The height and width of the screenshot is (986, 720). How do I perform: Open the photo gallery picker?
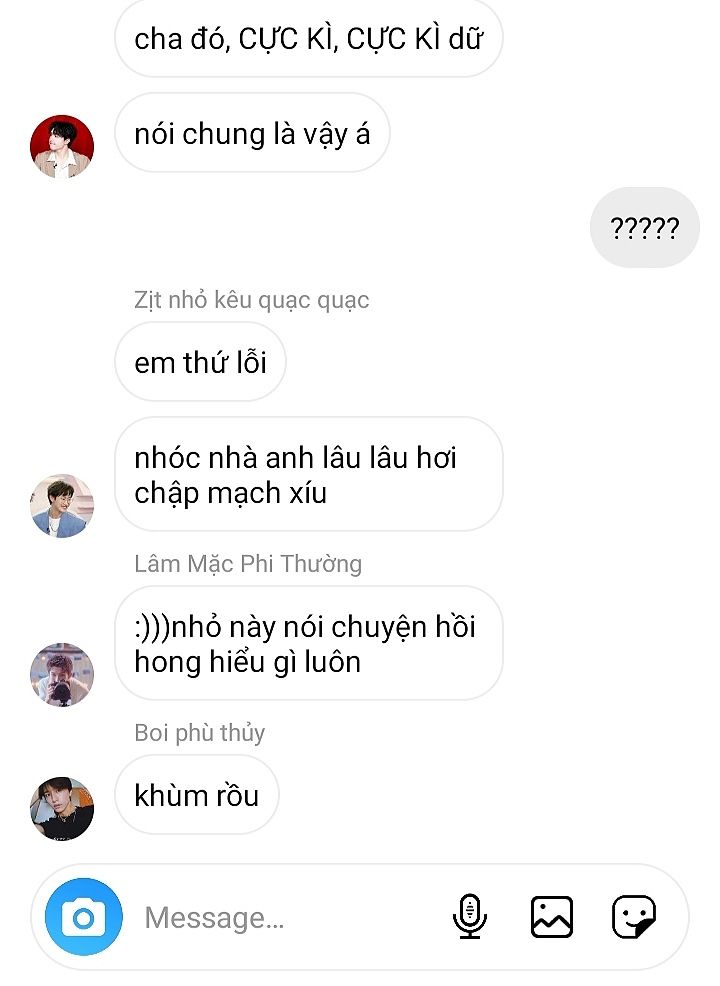tap(552, 917)
